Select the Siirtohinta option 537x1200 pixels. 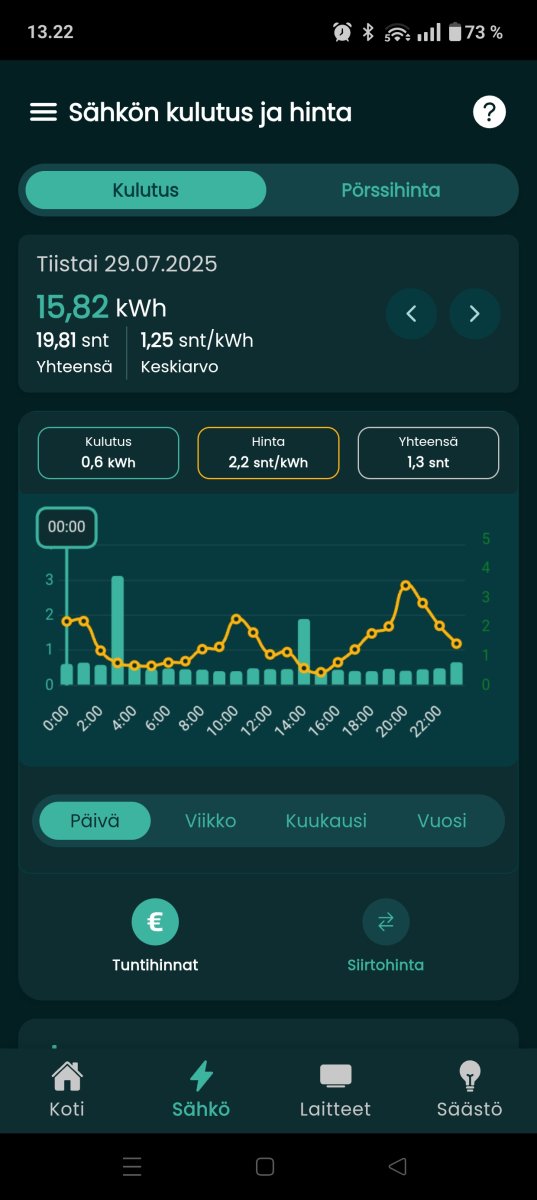386,936
